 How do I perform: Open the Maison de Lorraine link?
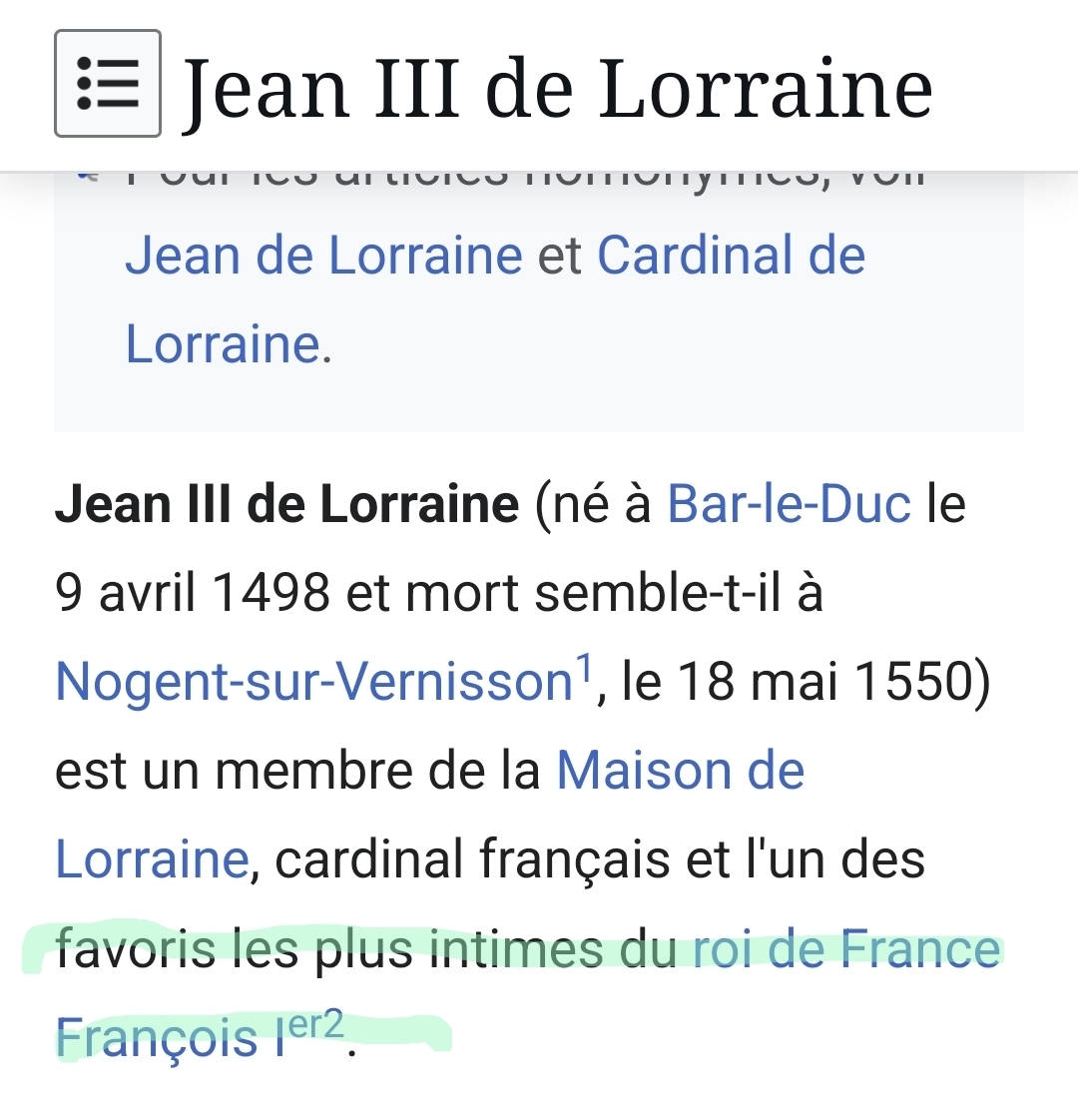pos(680,771)
